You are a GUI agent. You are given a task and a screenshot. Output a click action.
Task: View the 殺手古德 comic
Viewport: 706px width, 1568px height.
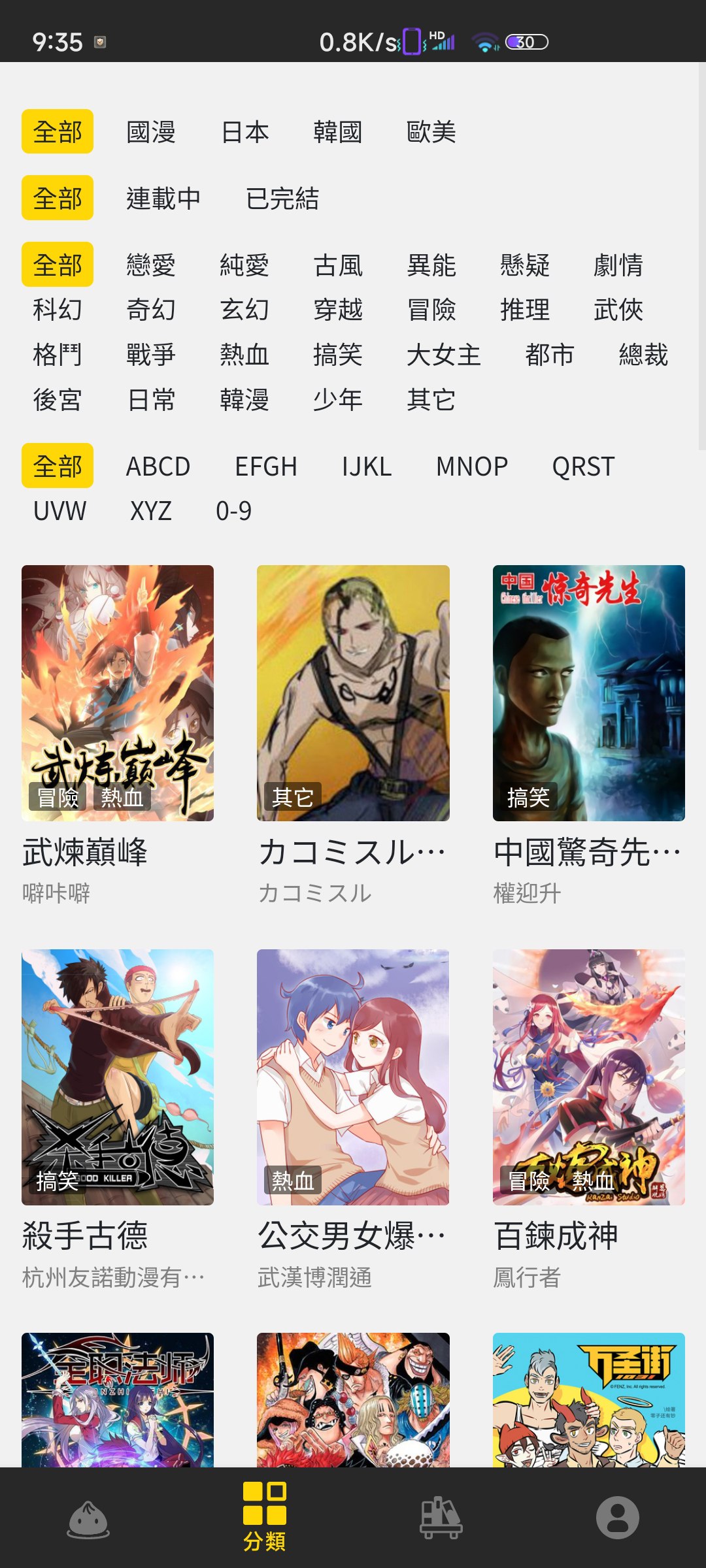pyautogui.click(x=118, y=1077)
